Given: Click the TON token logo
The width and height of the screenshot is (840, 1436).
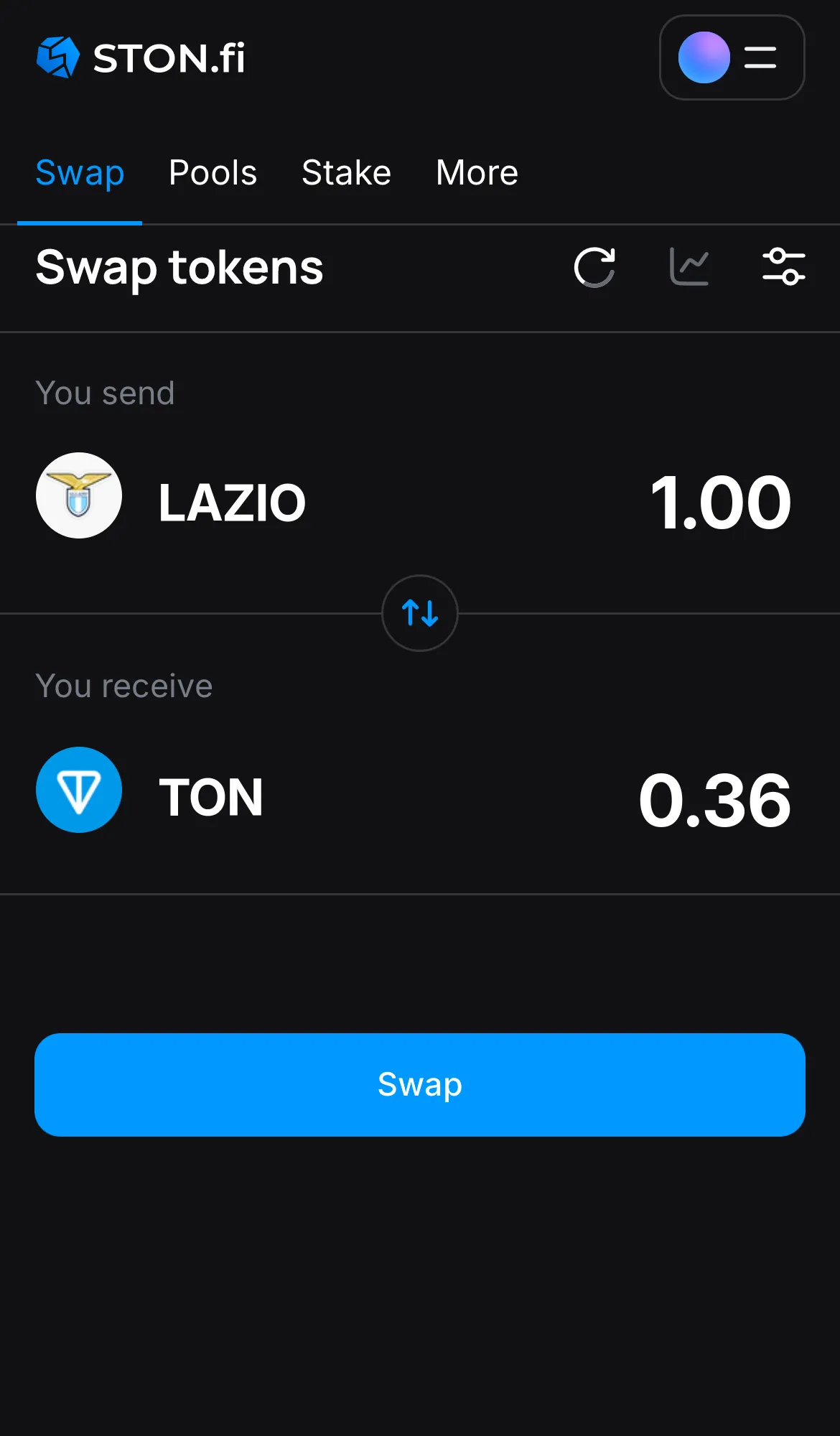Looking at the screenshot, I should [79, 790].
